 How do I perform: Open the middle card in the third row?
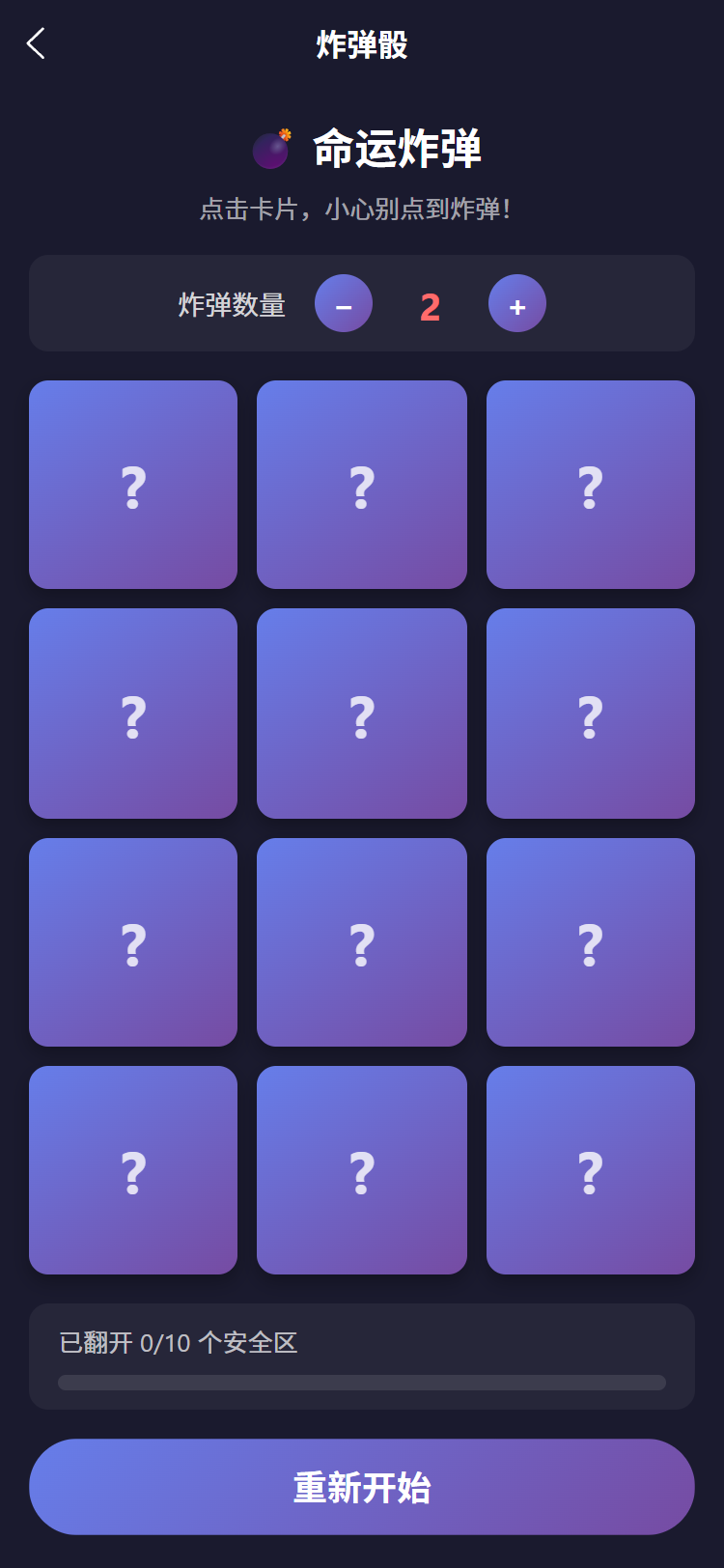[362, 942]
